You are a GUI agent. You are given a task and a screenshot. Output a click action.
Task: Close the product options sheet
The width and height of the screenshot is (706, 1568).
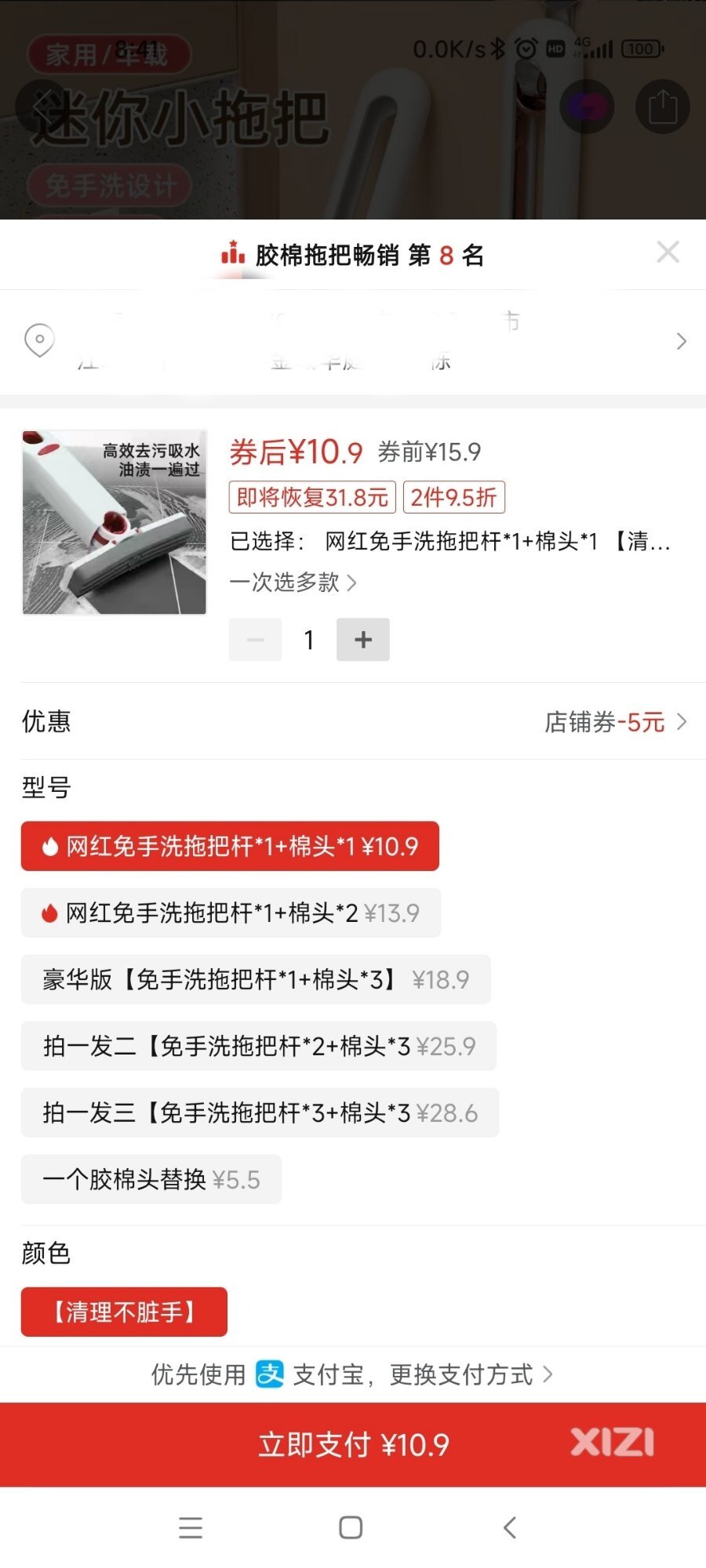(668, 252)
